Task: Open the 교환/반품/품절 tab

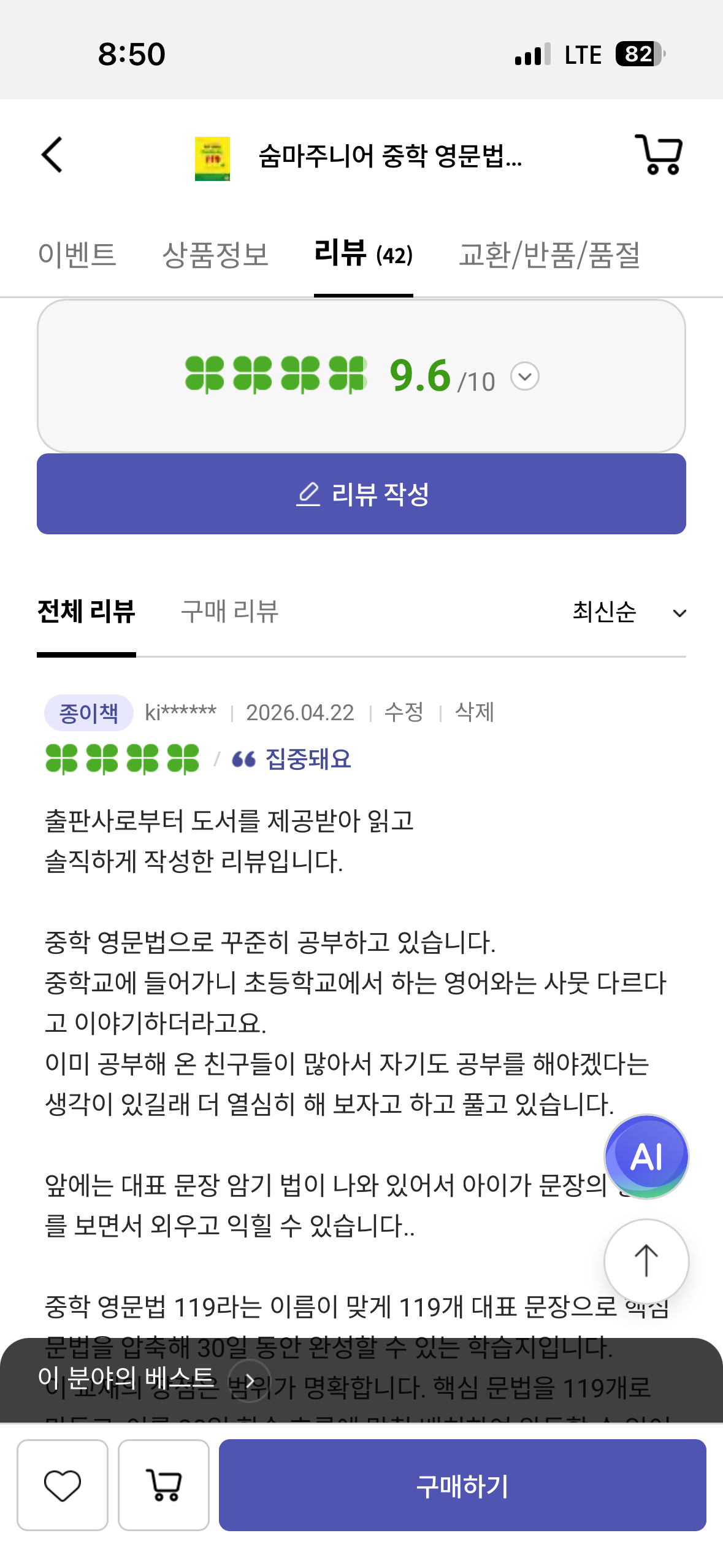Action: [549, 255]
